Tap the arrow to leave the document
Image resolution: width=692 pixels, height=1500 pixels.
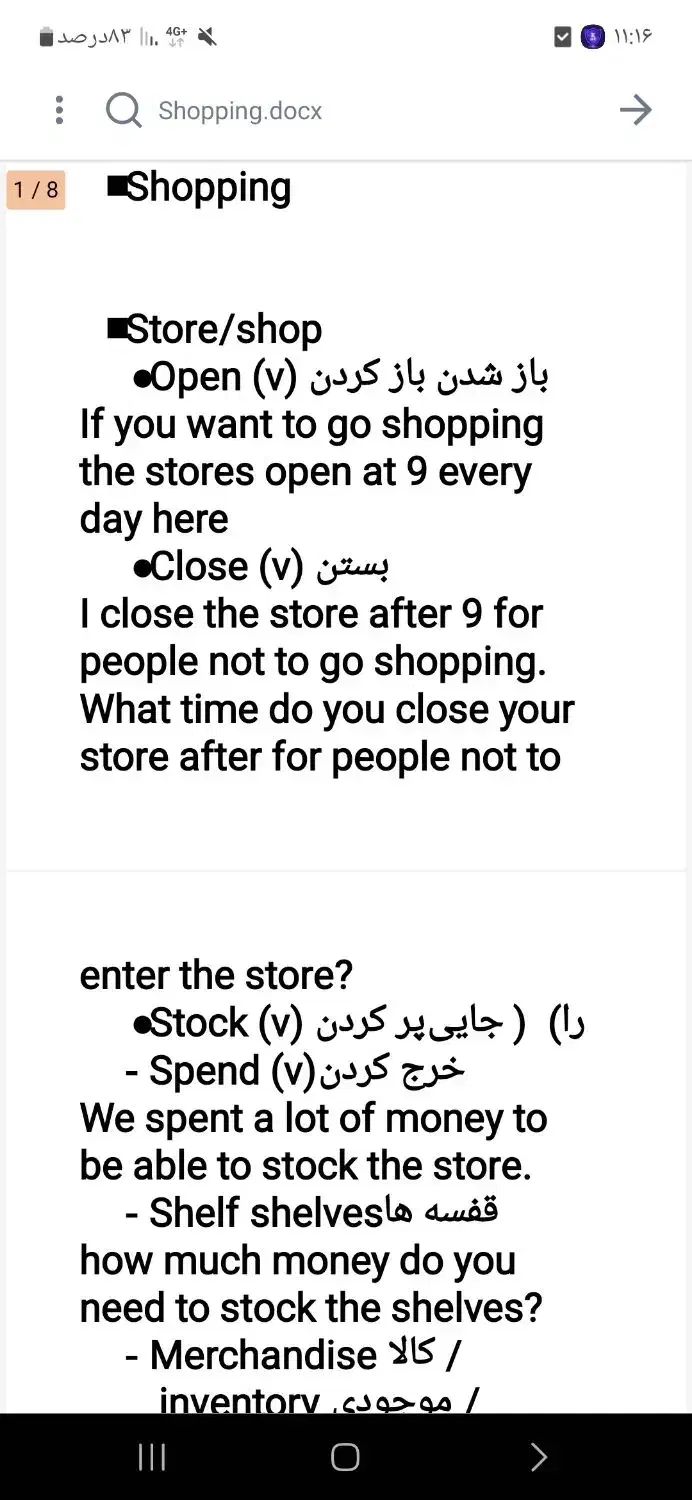point(635,110)
